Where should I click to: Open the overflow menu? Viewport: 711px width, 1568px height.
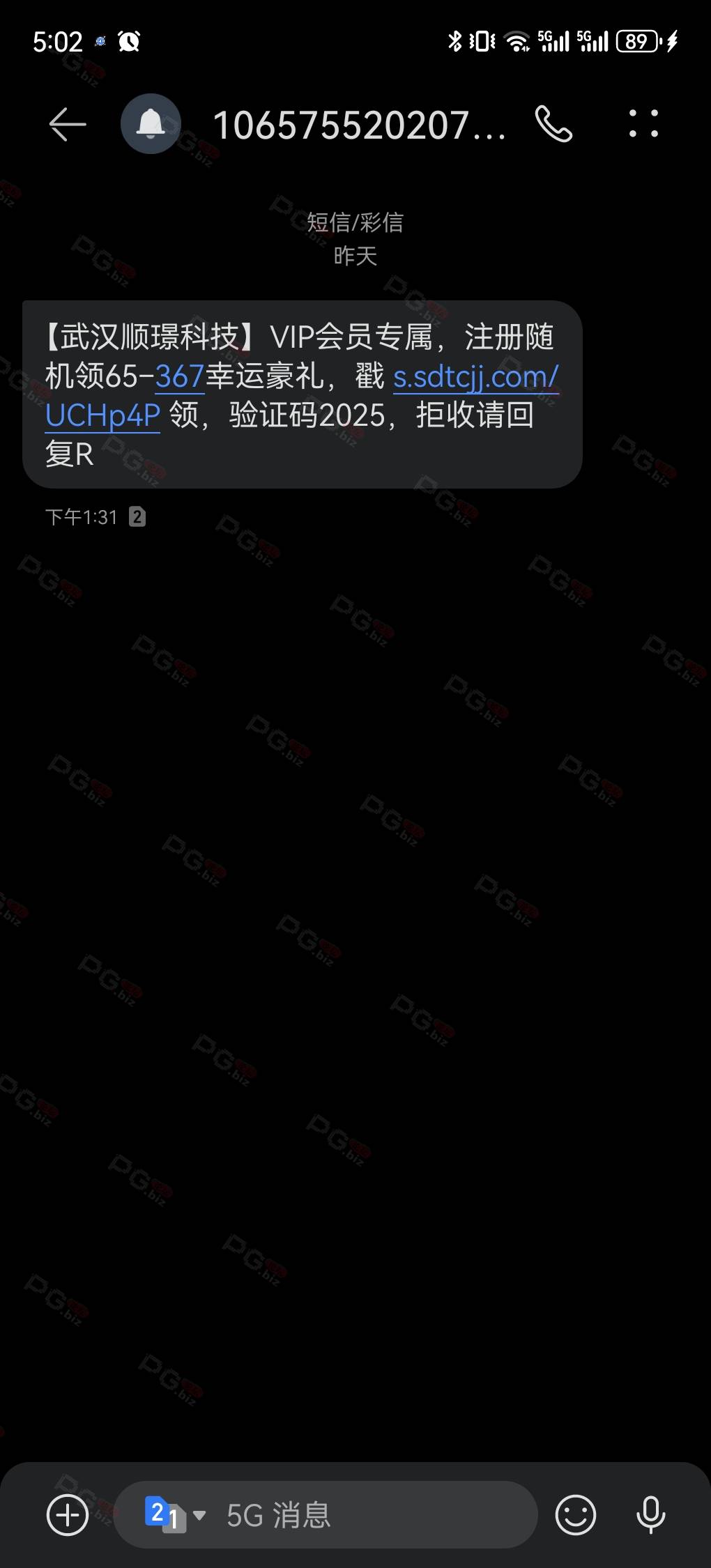(643, 123)
